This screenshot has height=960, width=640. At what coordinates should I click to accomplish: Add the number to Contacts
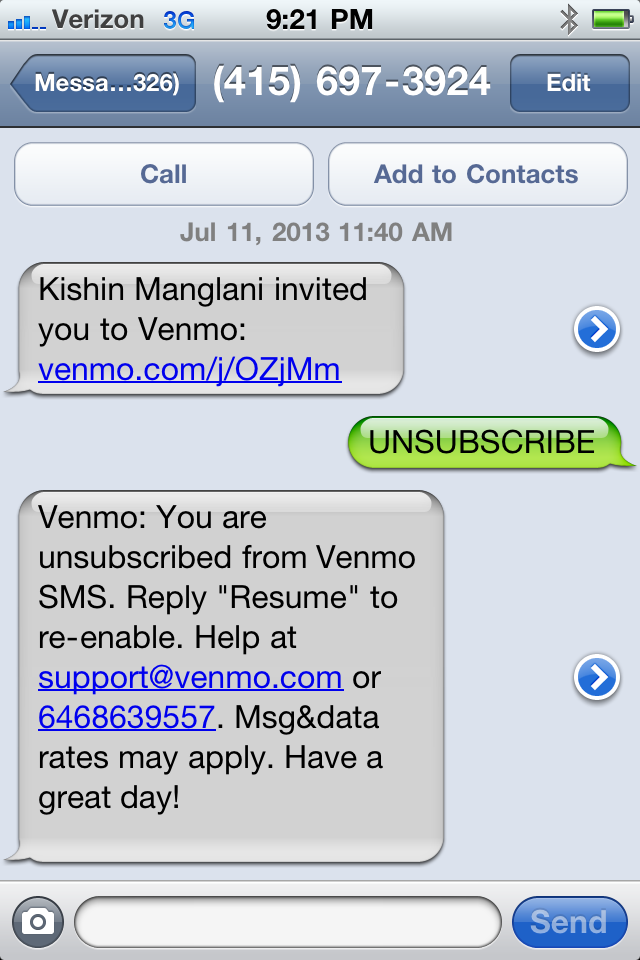(476, 174)
